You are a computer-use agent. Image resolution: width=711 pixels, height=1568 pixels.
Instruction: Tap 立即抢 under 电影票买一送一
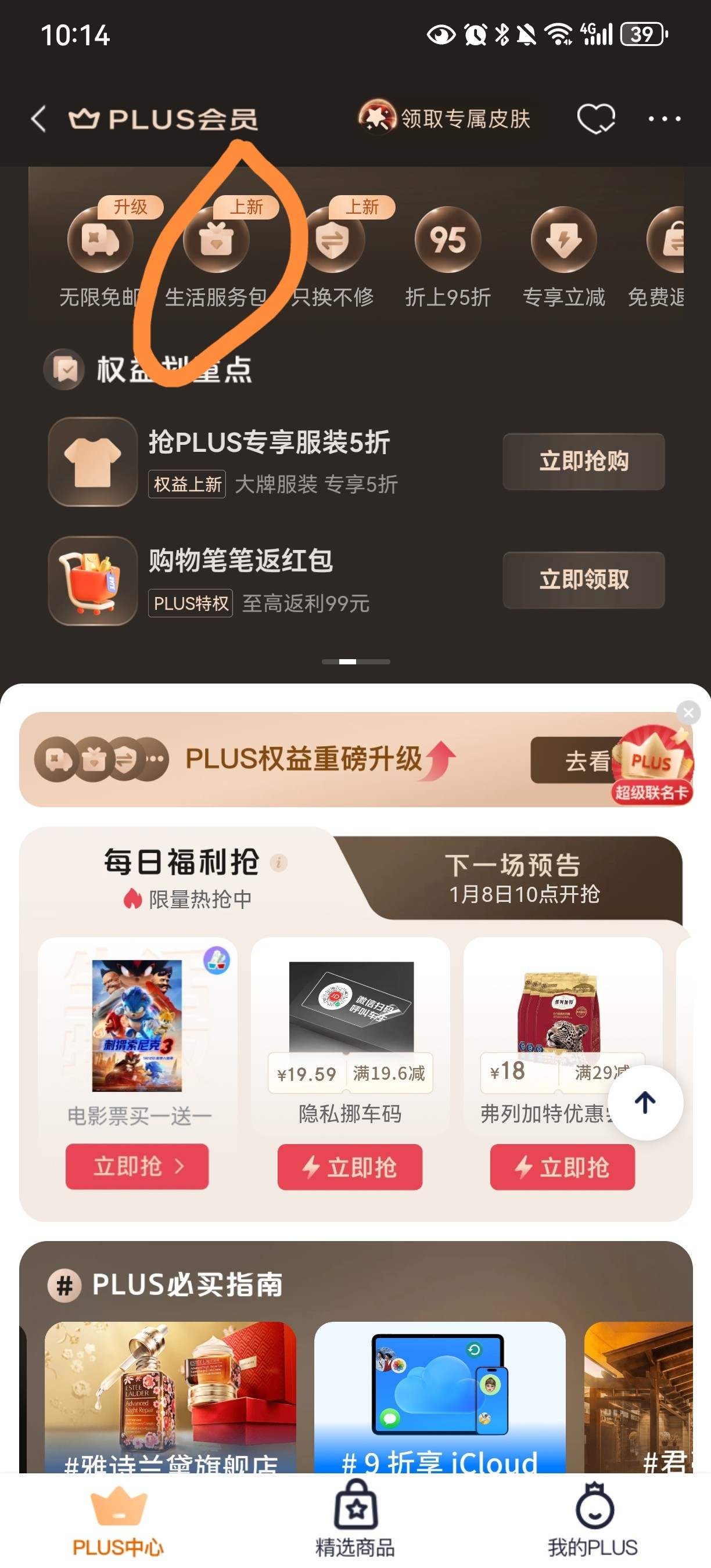(137, 1166)
